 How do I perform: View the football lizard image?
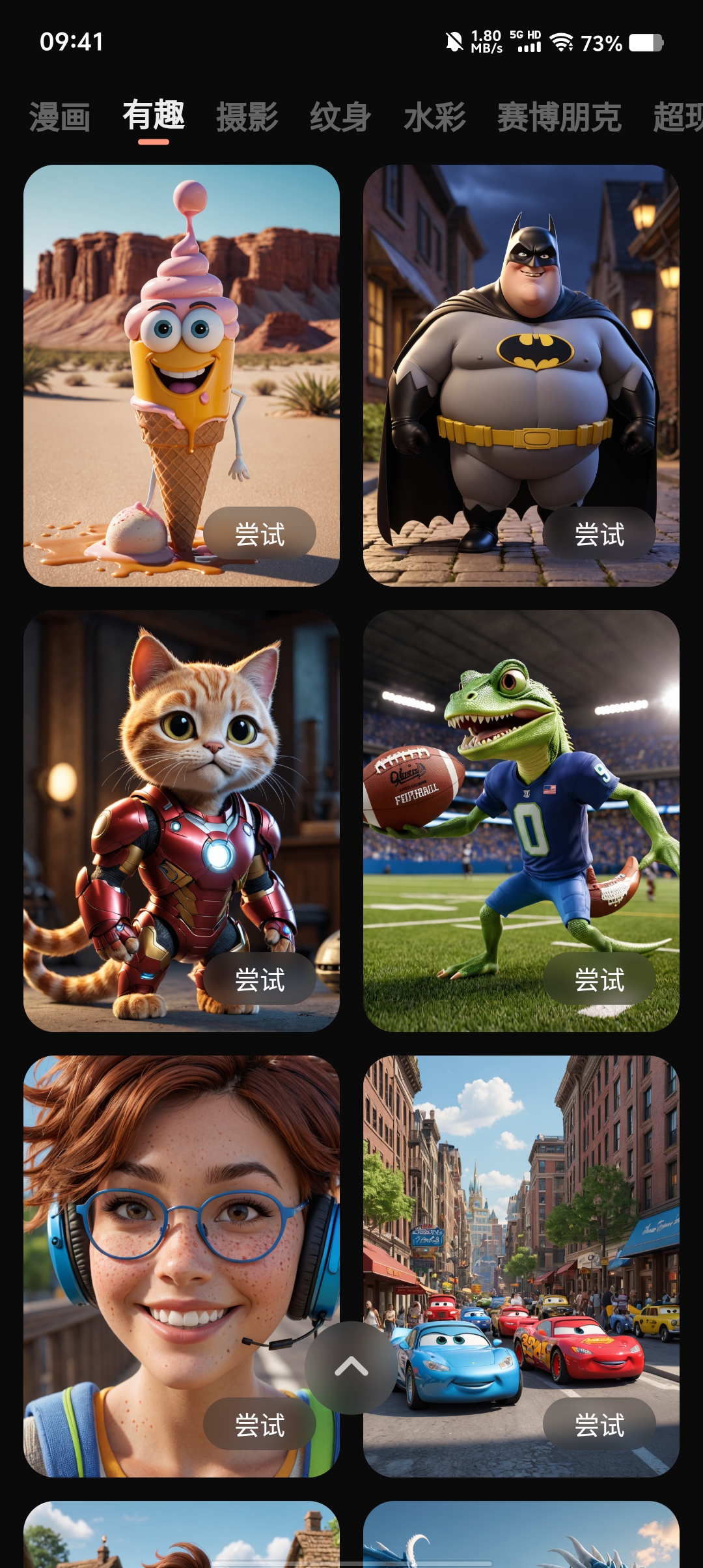pyautogui.click(x=521, y=821)
